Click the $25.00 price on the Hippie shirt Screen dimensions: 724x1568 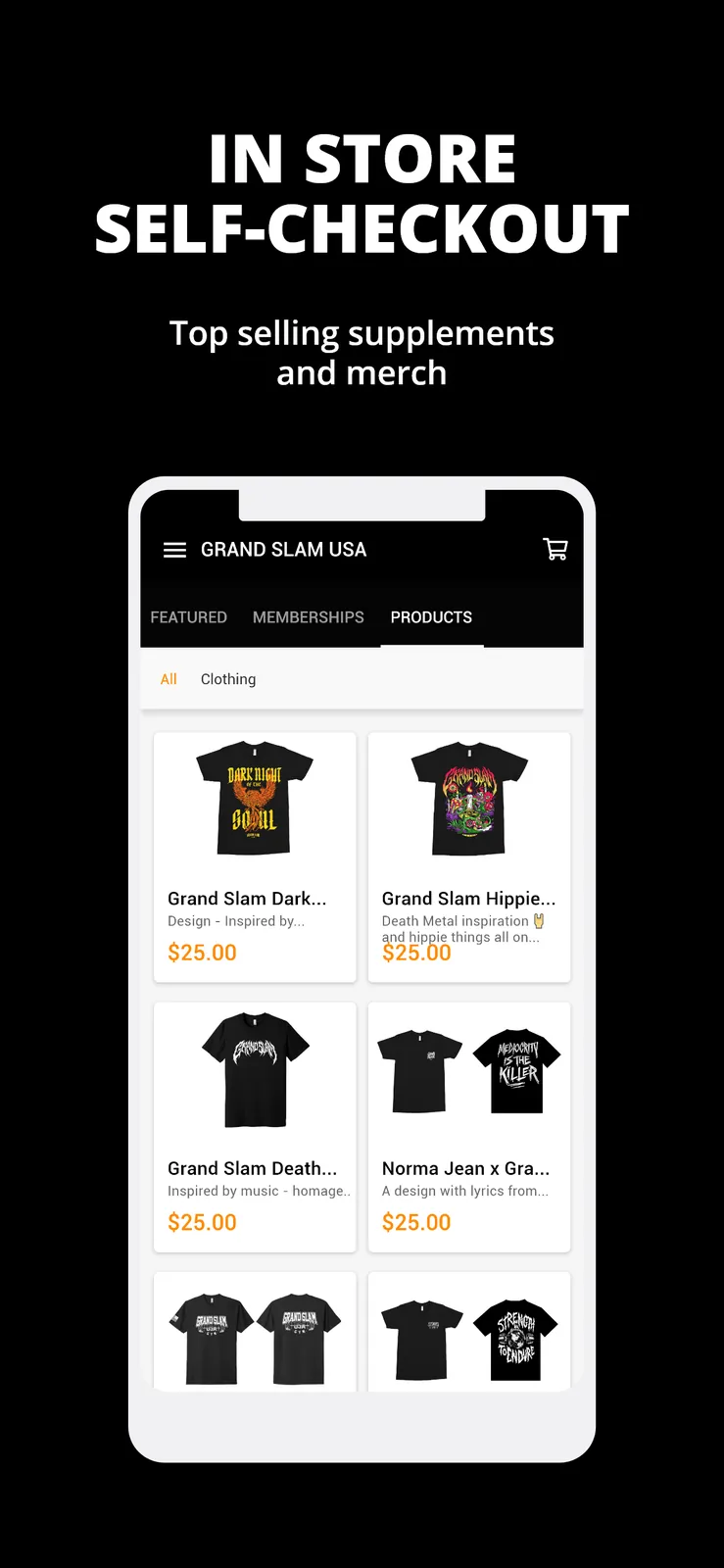point(416,953)
